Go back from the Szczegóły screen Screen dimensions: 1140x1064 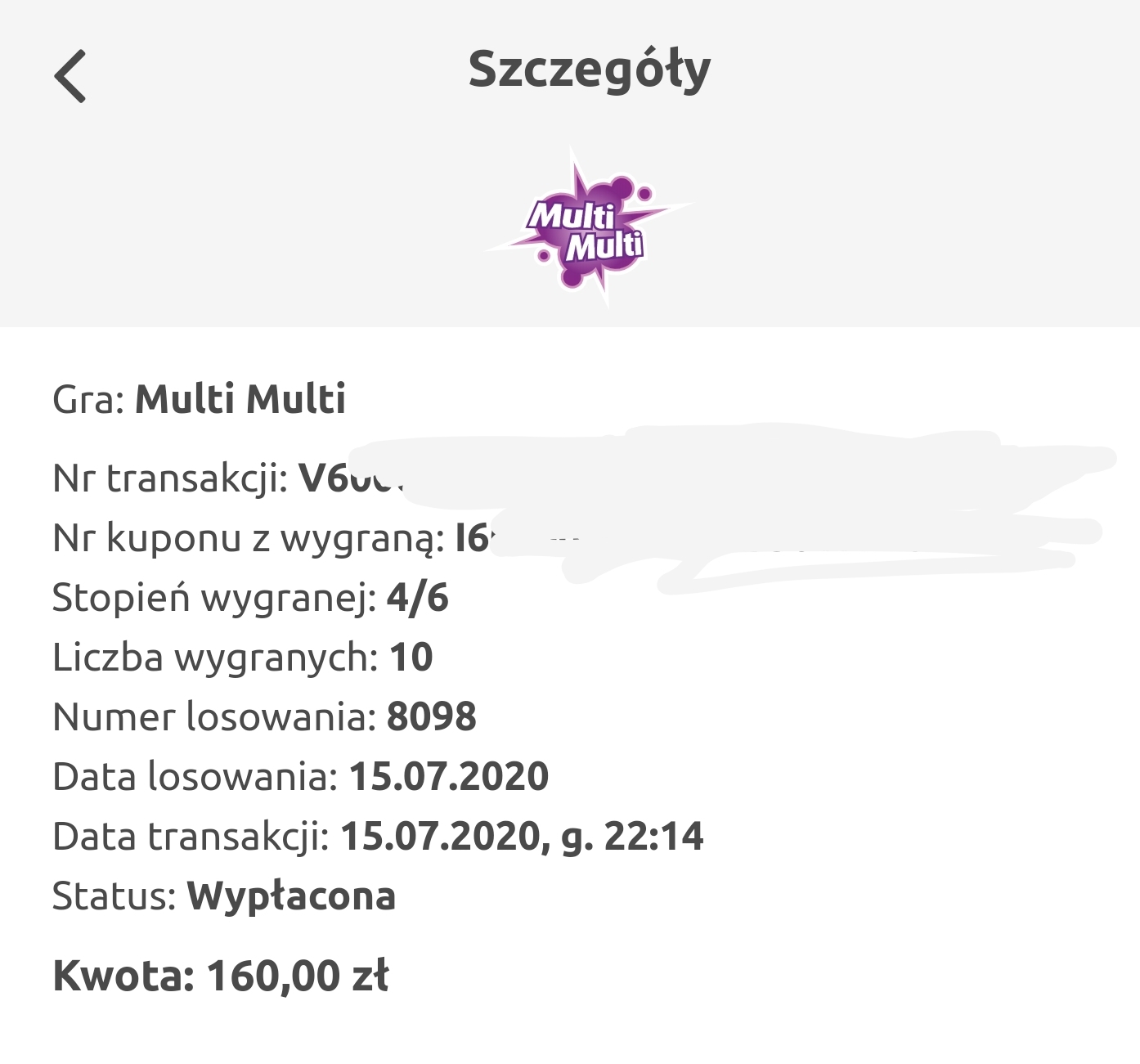pos(70,76)
